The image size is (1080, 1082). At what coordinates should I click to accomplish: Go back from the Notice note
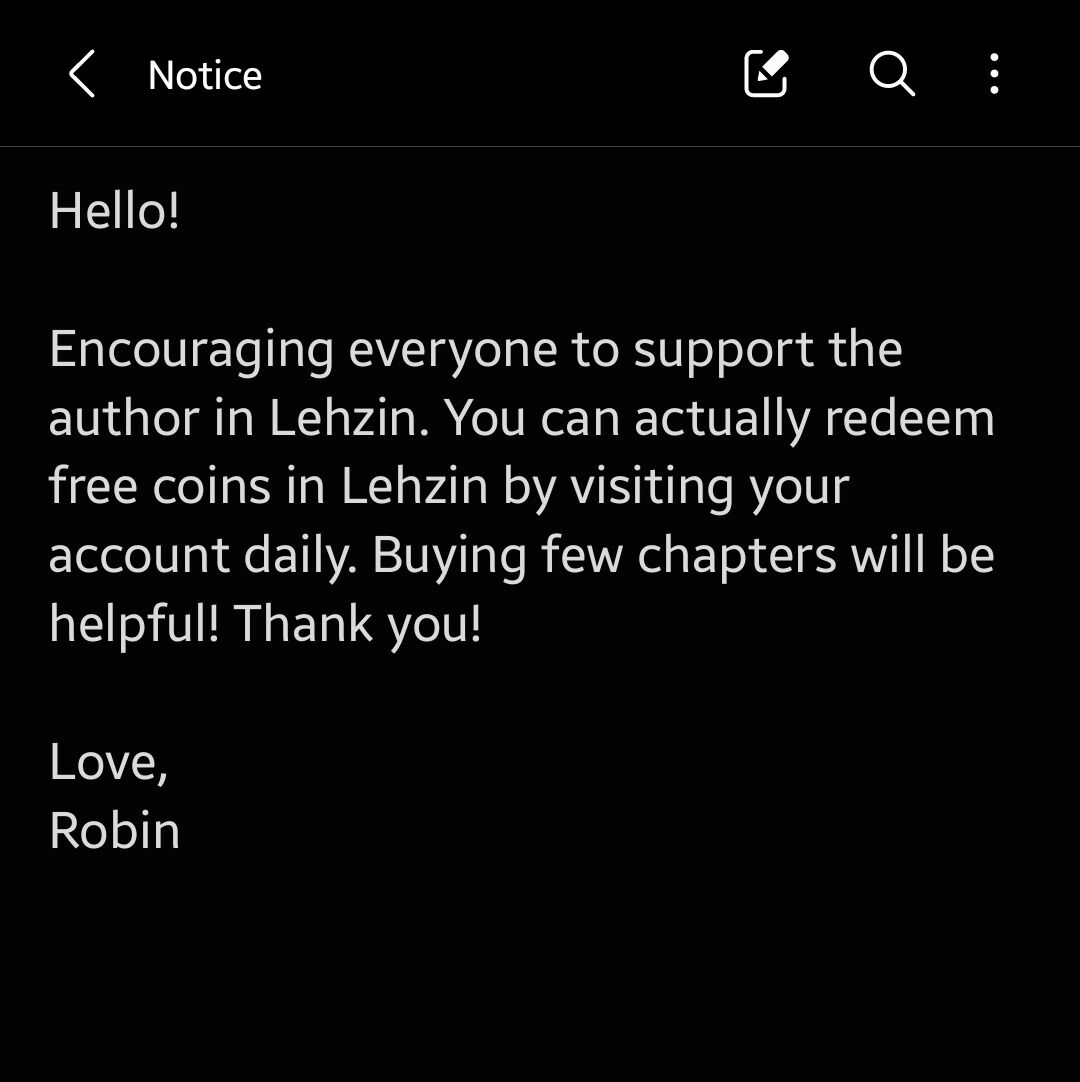click(82, 75)
